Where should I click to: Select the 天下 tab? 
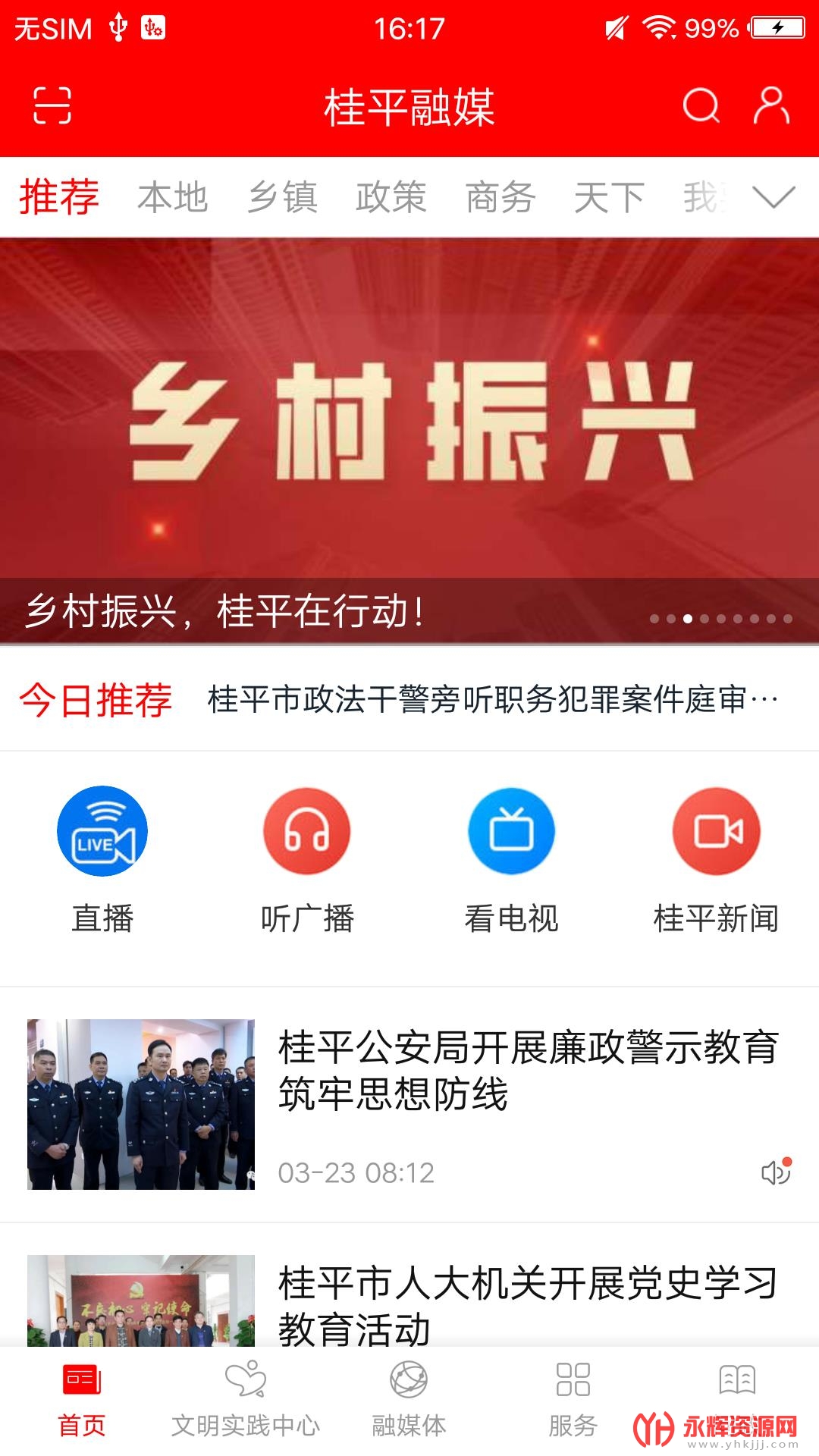(609, 197)
